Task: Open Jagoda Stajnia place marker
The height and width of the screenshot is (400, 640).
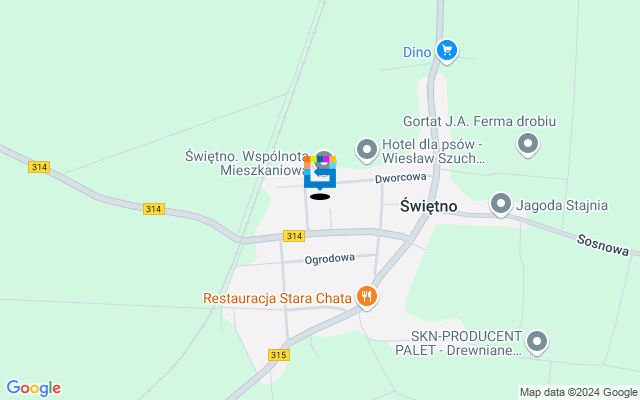Action: [x=501, y=204]
